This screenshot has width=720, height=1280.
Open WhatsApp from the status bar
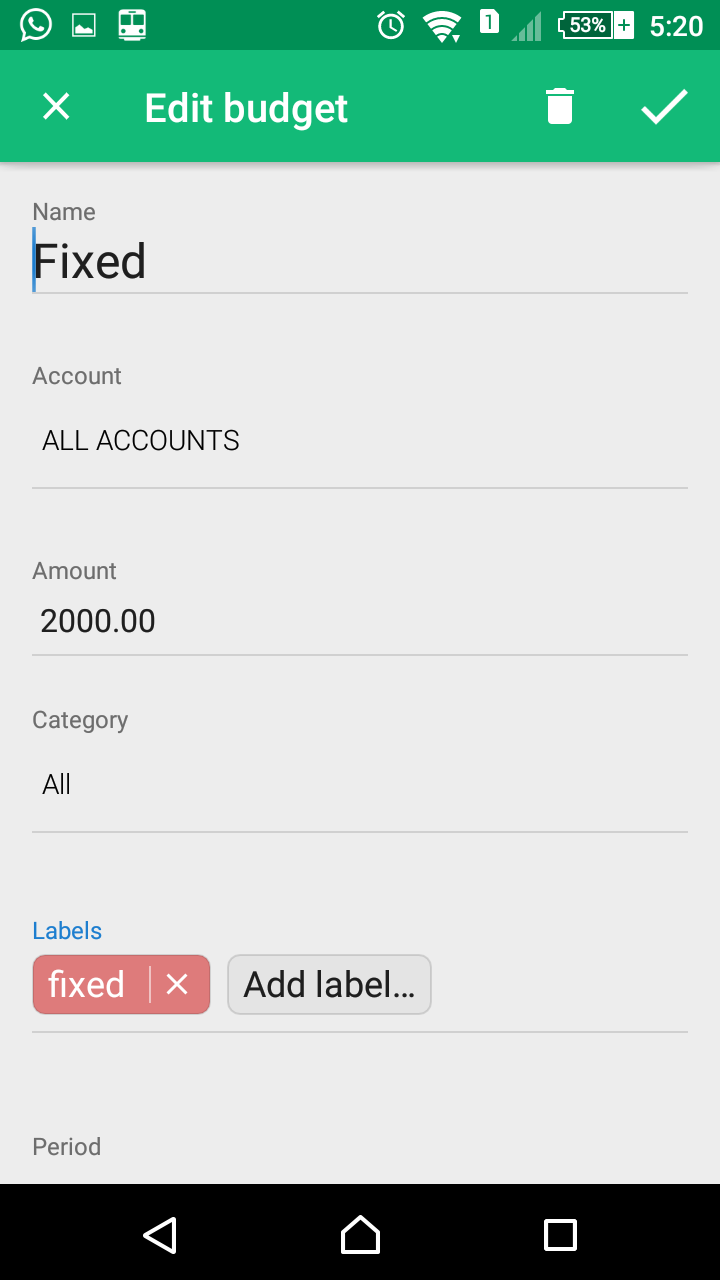click(34, 22)
